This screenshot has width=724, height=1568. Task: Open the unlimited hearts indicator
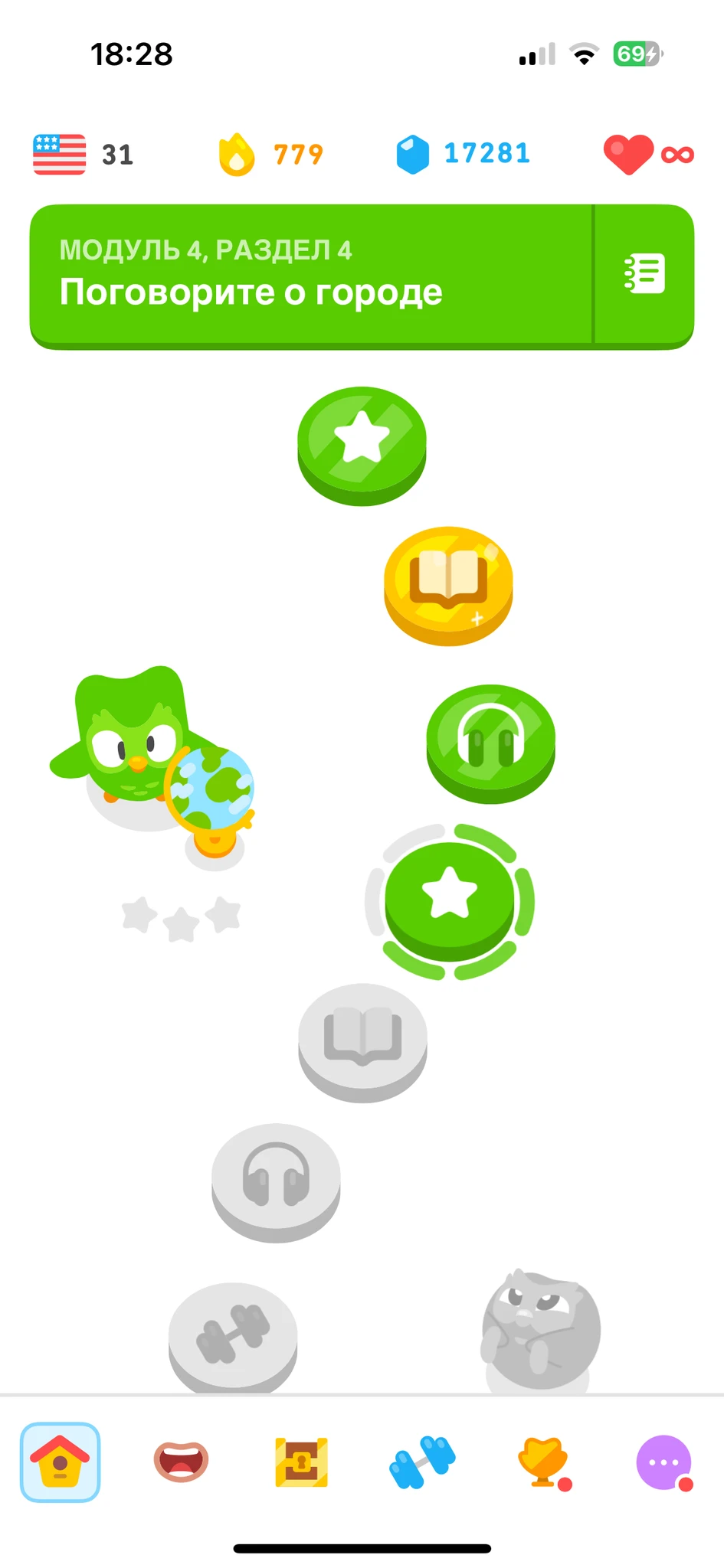tap(648, 154)
